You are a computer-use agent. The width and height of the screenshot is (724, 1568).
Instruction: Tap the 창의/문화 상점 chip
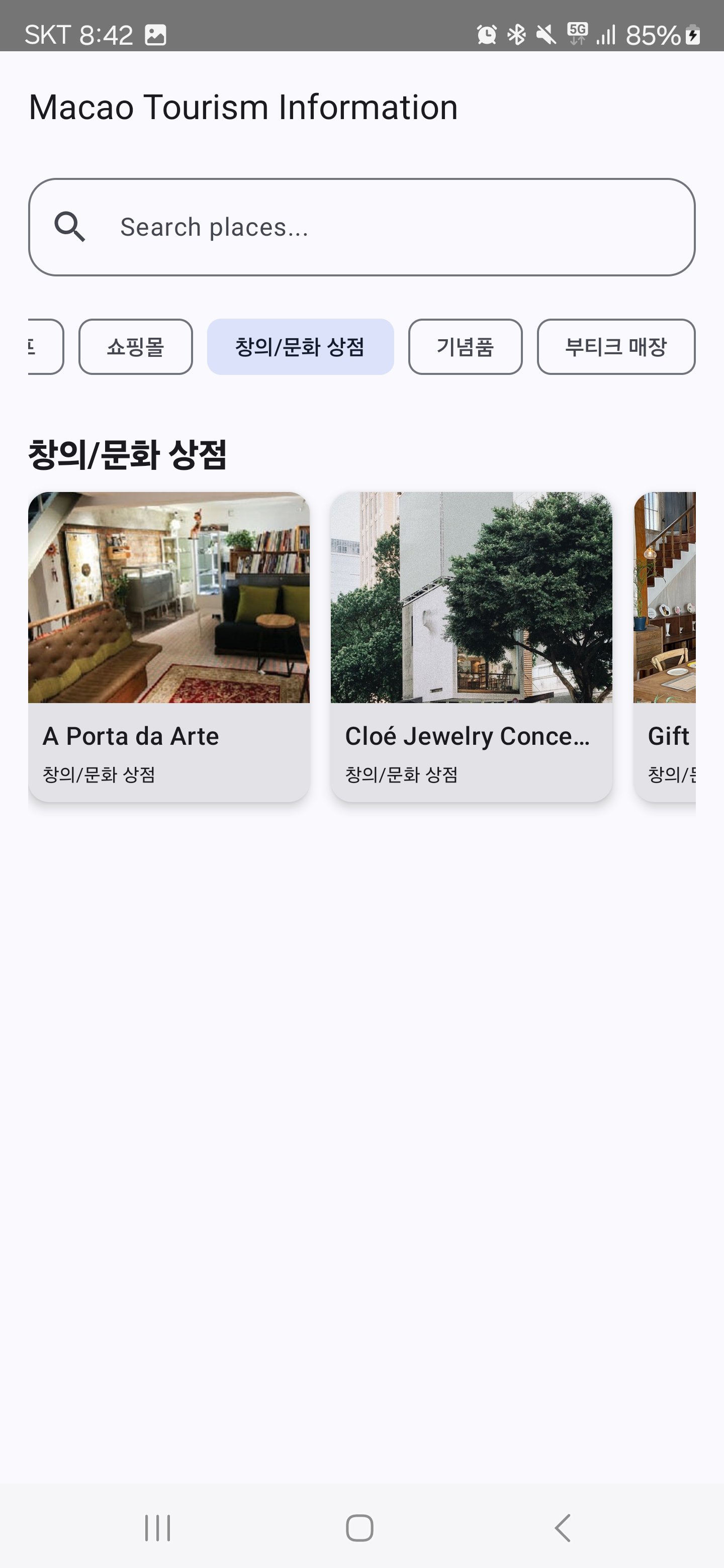click(300, 347)
